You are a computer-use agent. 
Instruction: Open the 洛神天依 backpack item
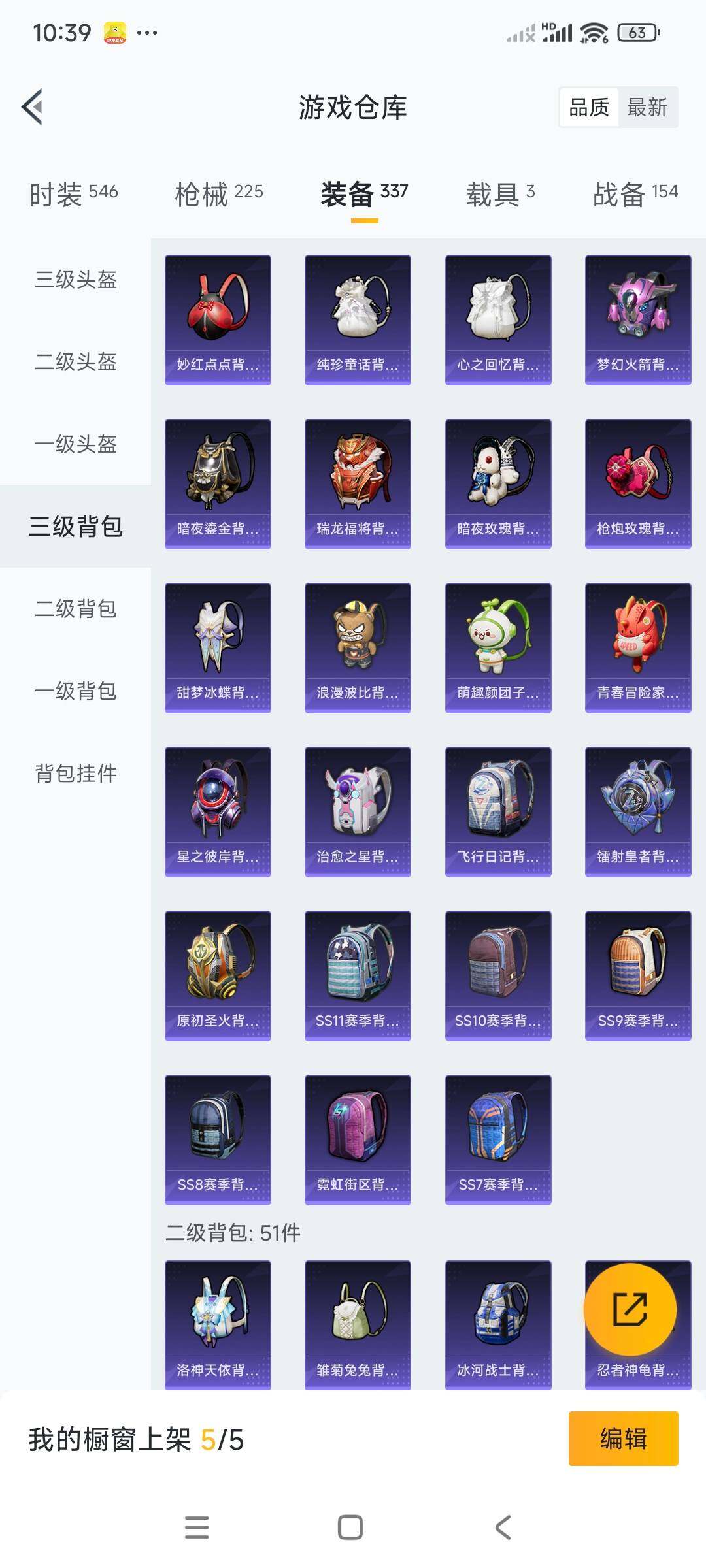[x=218, y=1324]
